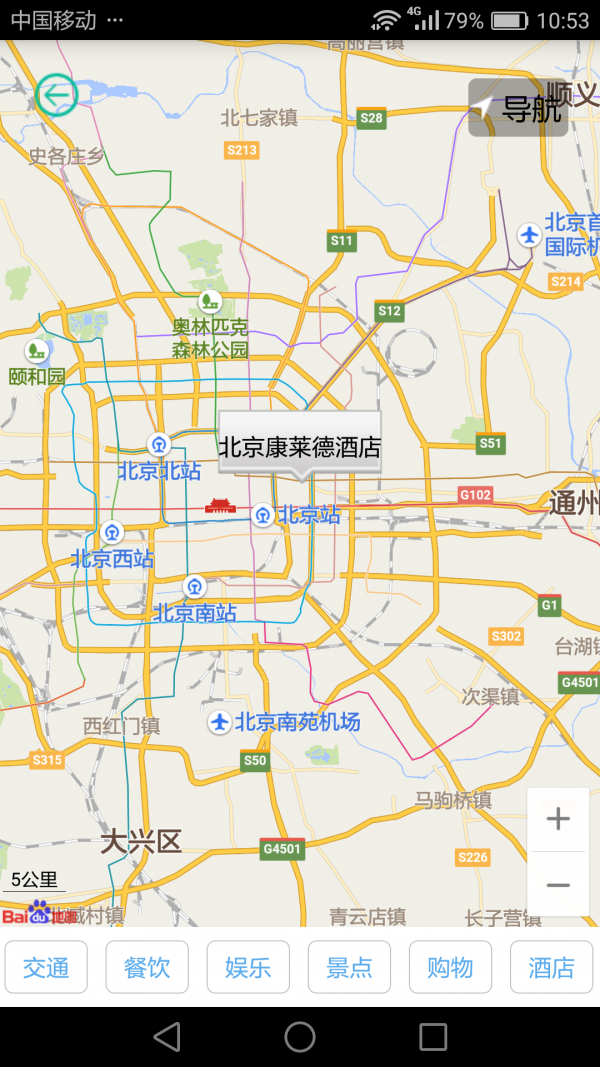
Task: Tap the system home button
Action: tap(300, 1037)
